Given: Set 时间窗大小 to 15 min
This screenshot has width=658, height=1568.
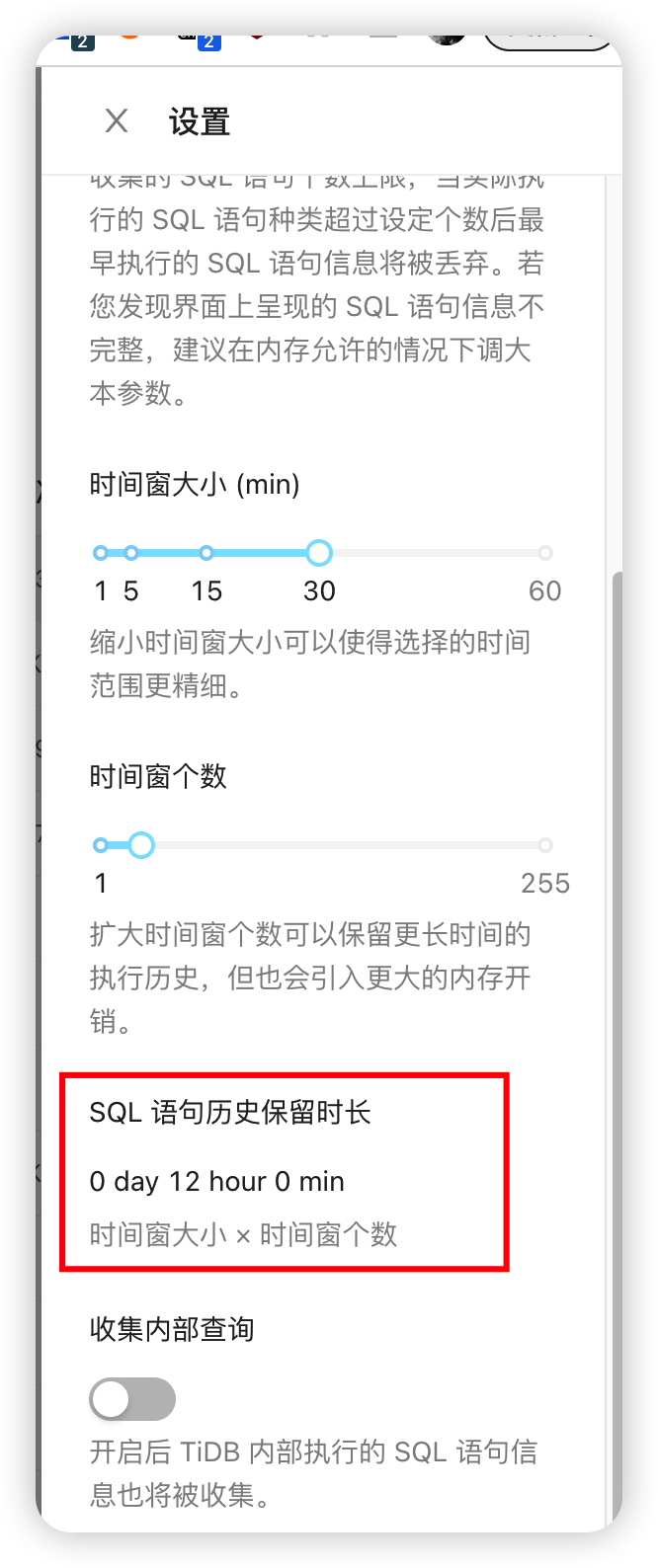Looking at the screenshot, I should 206,553.
